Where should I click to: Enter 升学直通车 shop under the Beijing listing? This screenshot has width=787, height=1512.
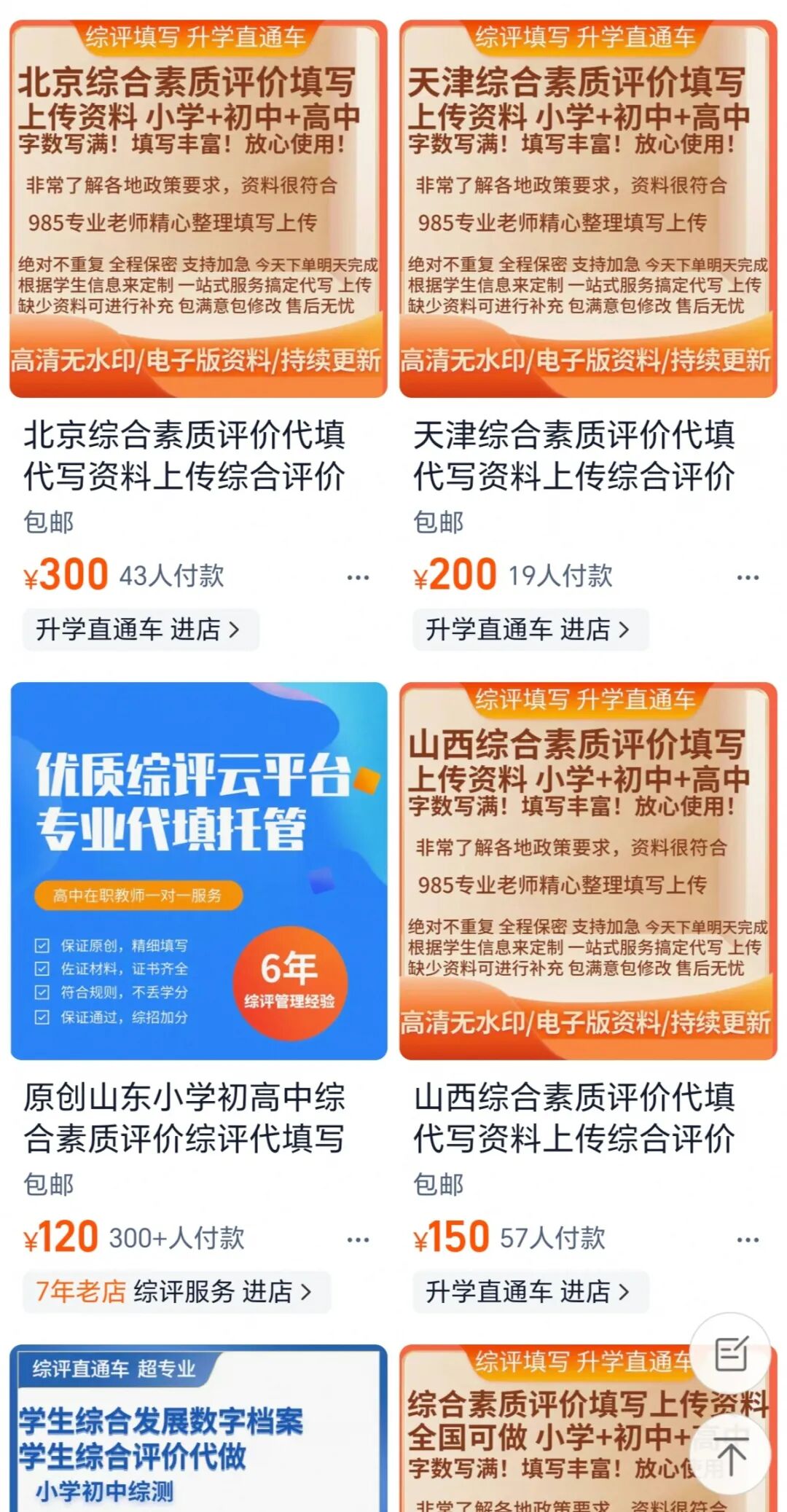click(x=140, y=630)
